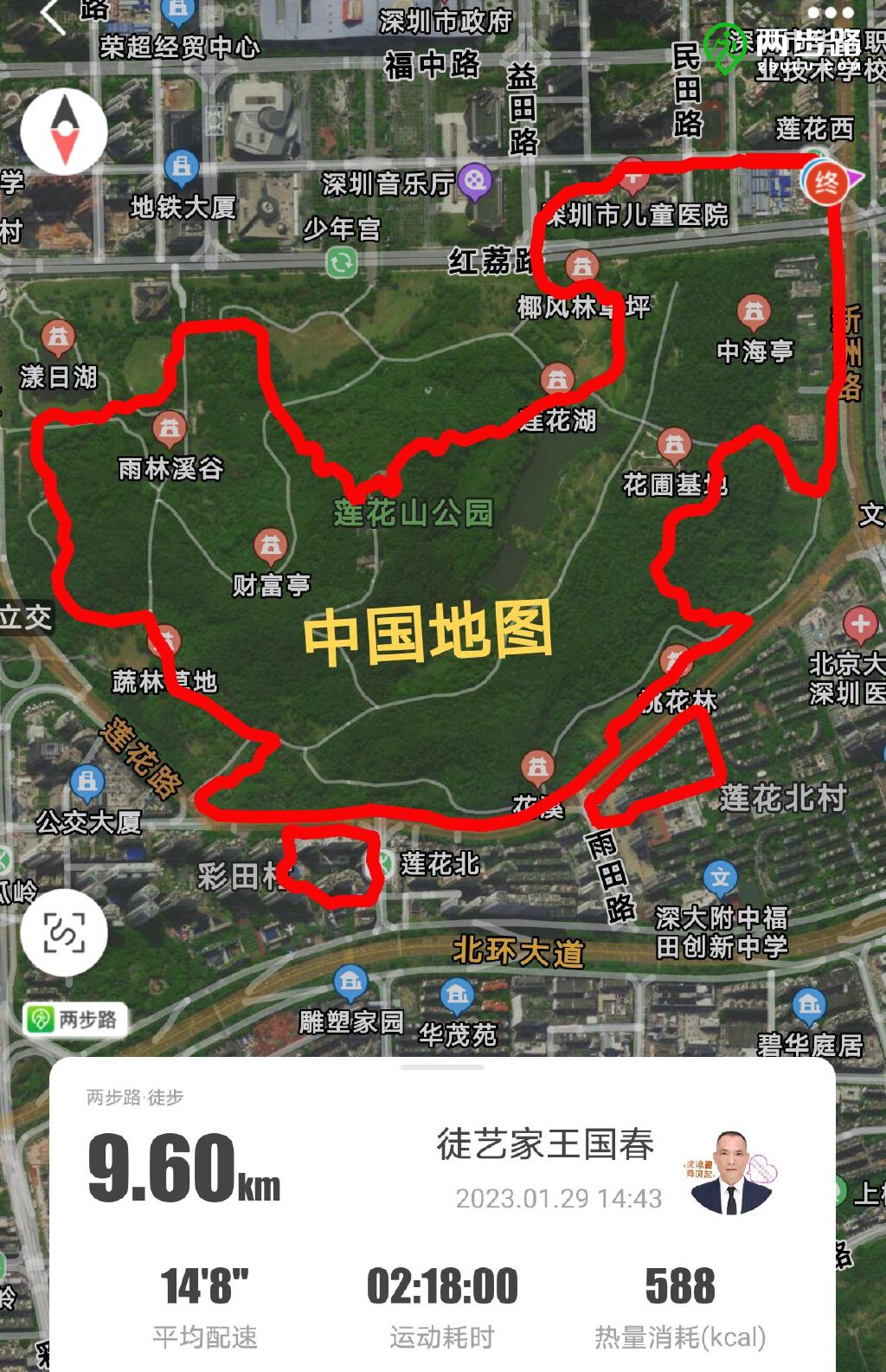Tap the red 终 end-point marker
The width and height of the screenshot is (886, 1372).
click(825, 183)
